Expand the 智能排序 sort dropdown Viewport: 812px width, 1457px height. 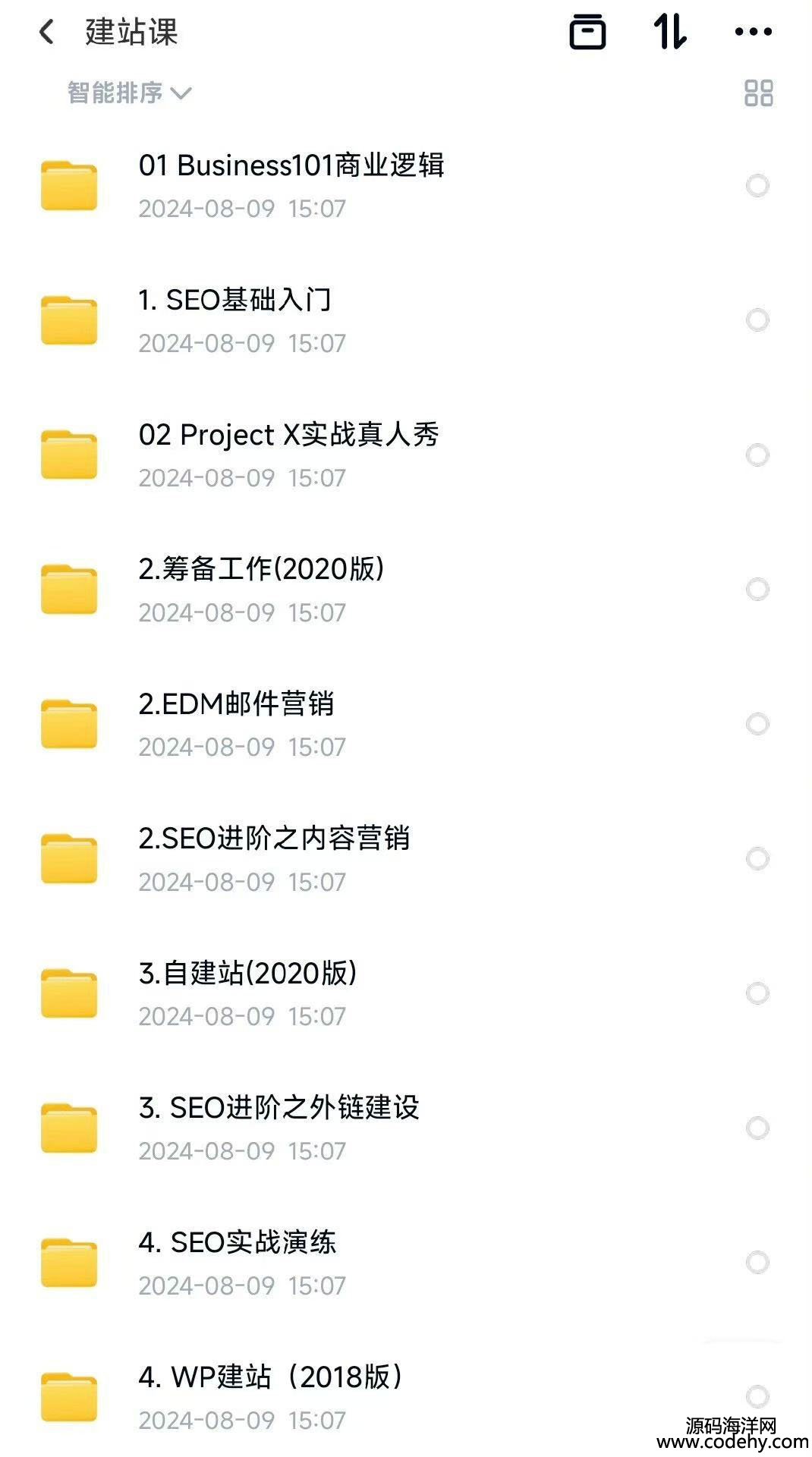[129, 93]
